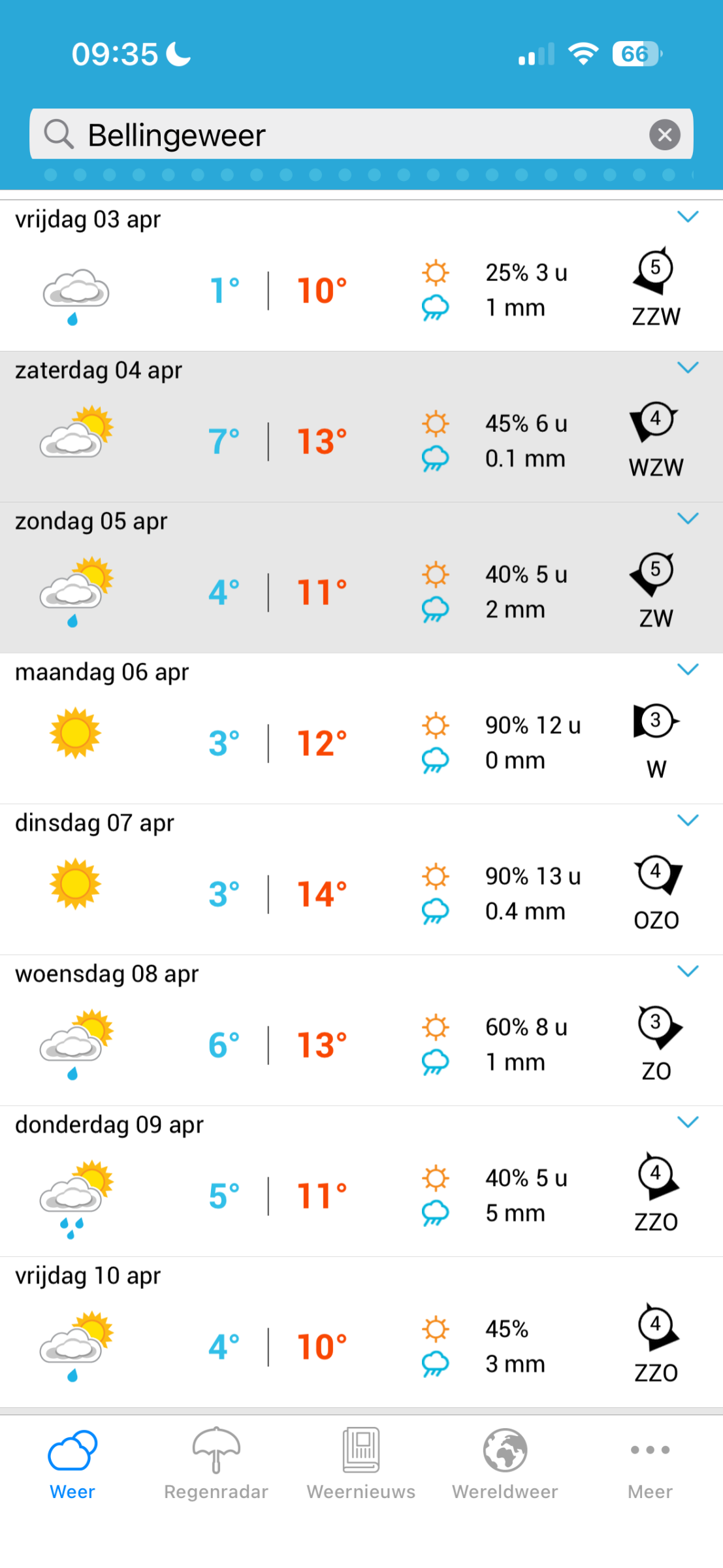
Task: Go to the Weernieuws tab
Action: point(361,1463)
